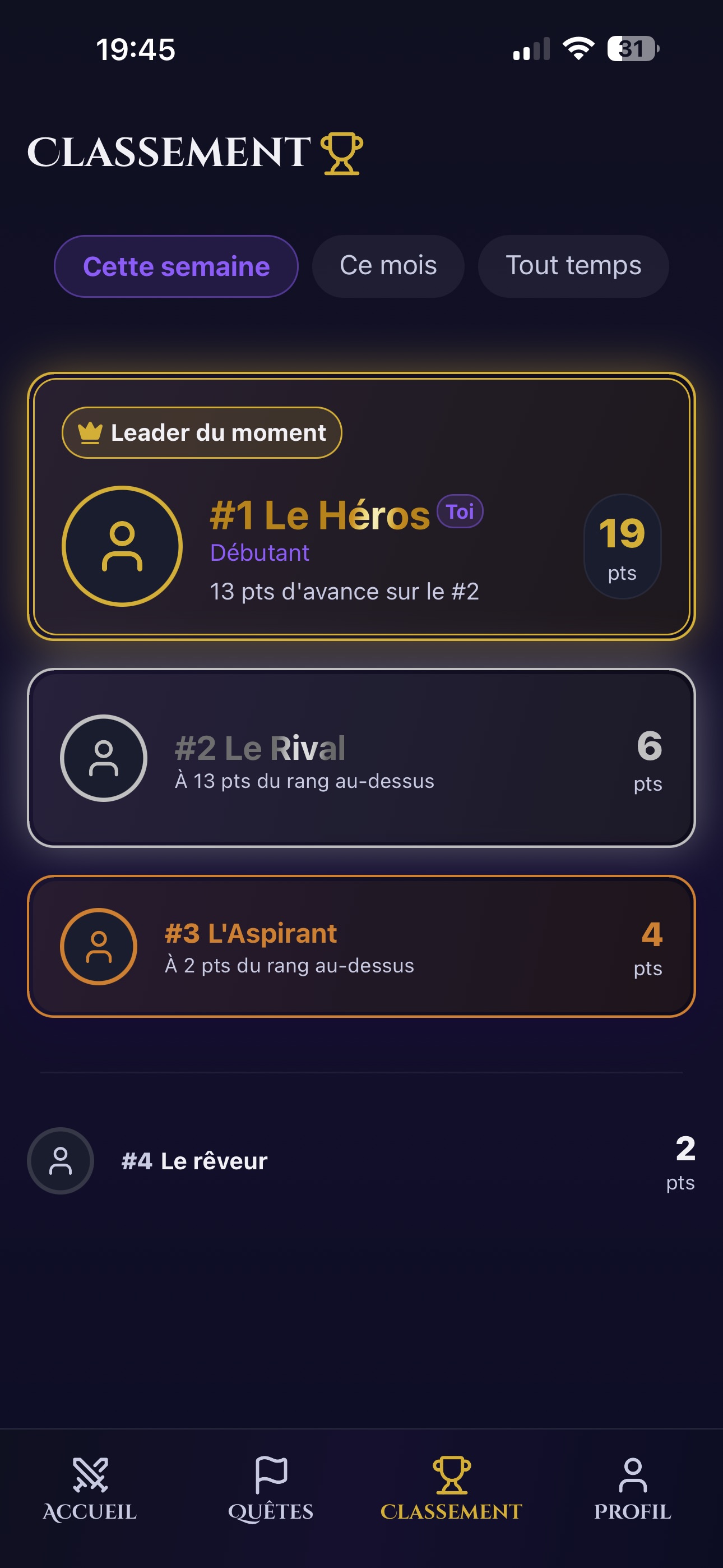Switch to the Ce mois tab
This screenshot has width=723, height=1568.
pos(388,265)
